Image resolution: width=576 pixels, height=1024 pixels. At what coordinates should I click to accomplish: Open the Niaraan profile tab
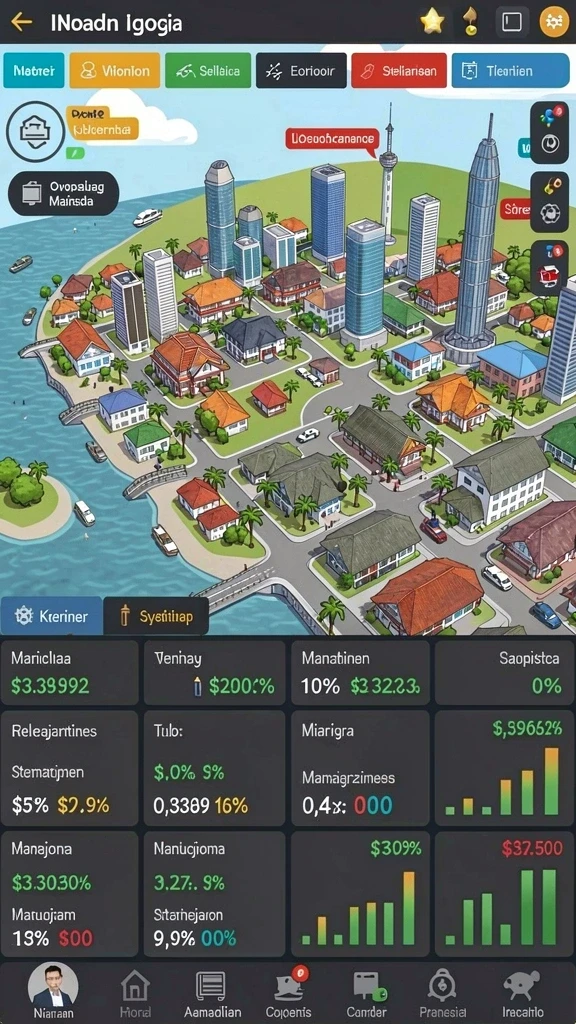[53, 991]
